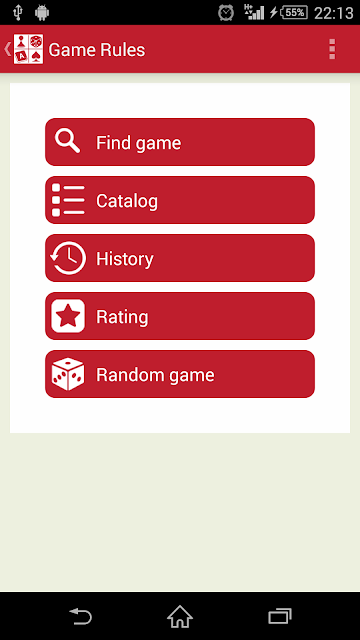
Task: Tap the system home button
Action: coord(180,616)
